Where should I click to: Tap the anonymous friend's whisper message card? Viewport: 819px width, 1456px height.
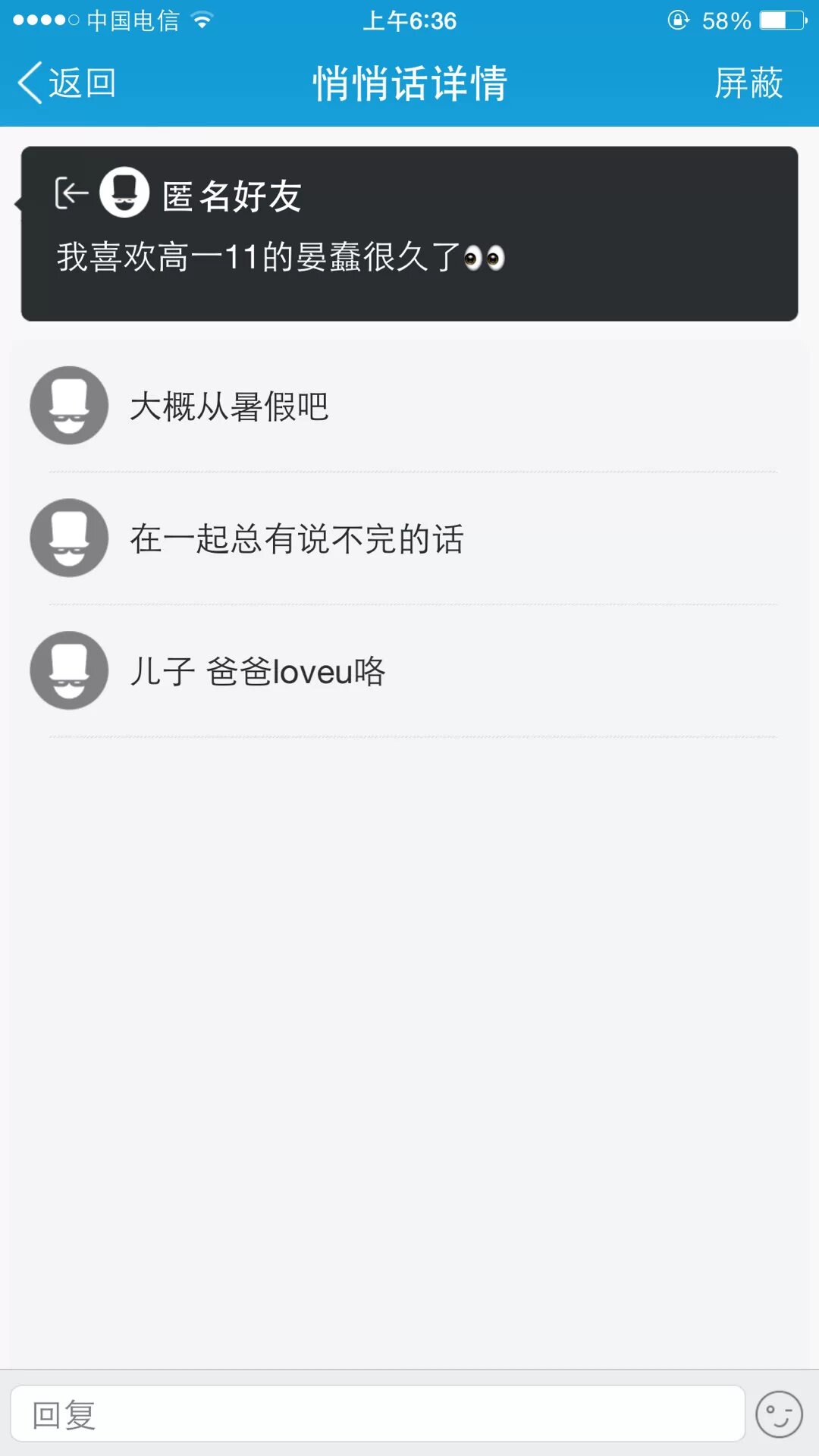coord(409,234)
